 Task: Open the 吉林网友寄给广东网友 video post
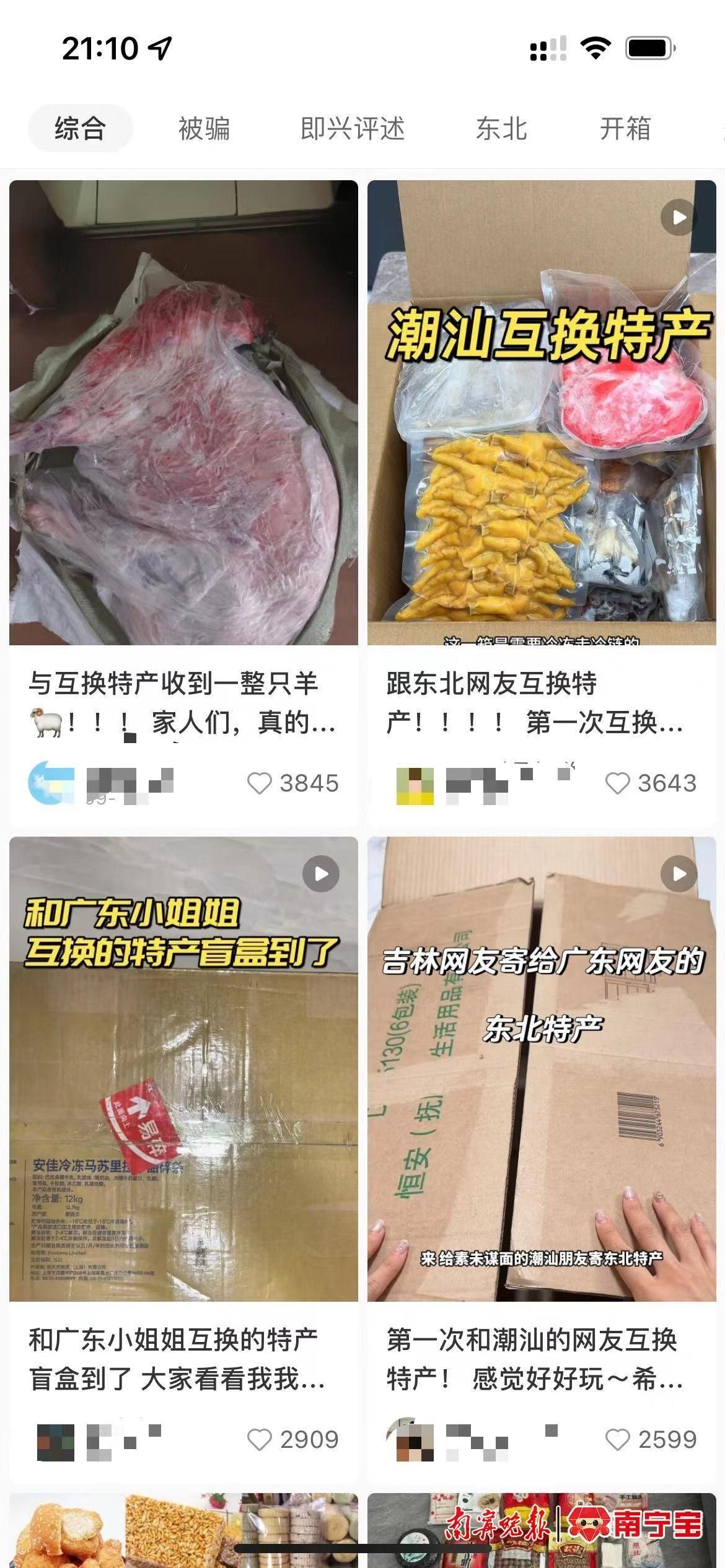point(542,1069)
